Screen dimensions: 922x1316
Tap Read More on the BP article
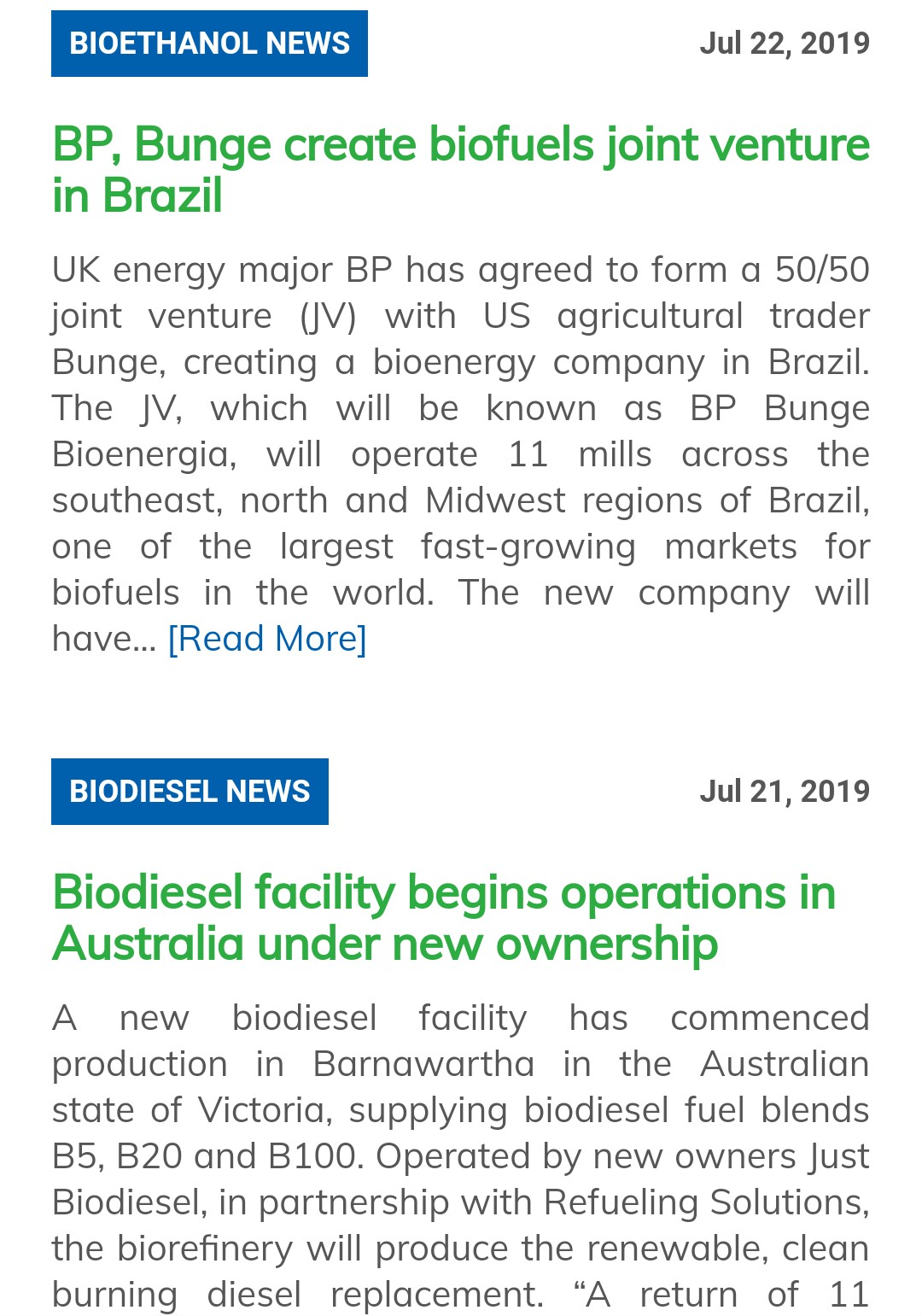point(267,639)
